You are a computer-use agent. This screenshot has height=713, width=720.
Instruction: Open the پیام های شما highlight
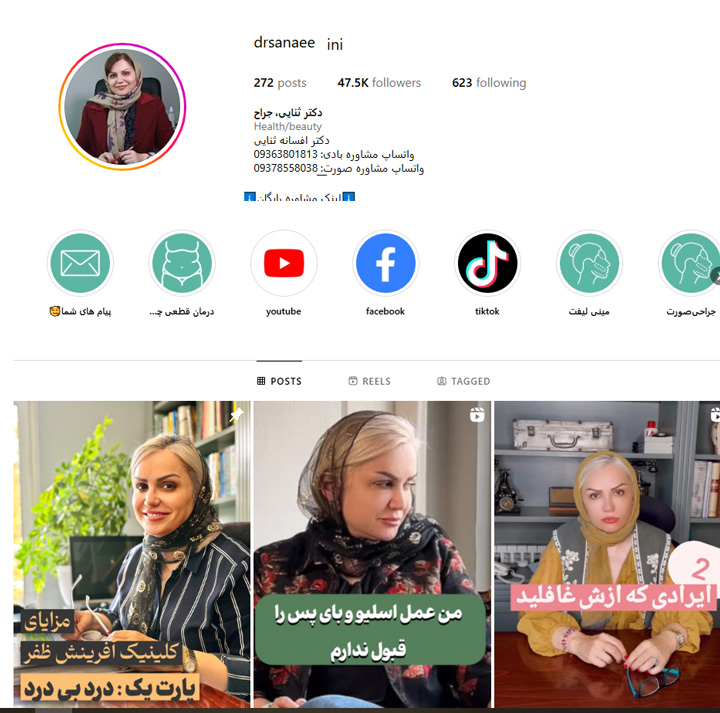[80, 264]
